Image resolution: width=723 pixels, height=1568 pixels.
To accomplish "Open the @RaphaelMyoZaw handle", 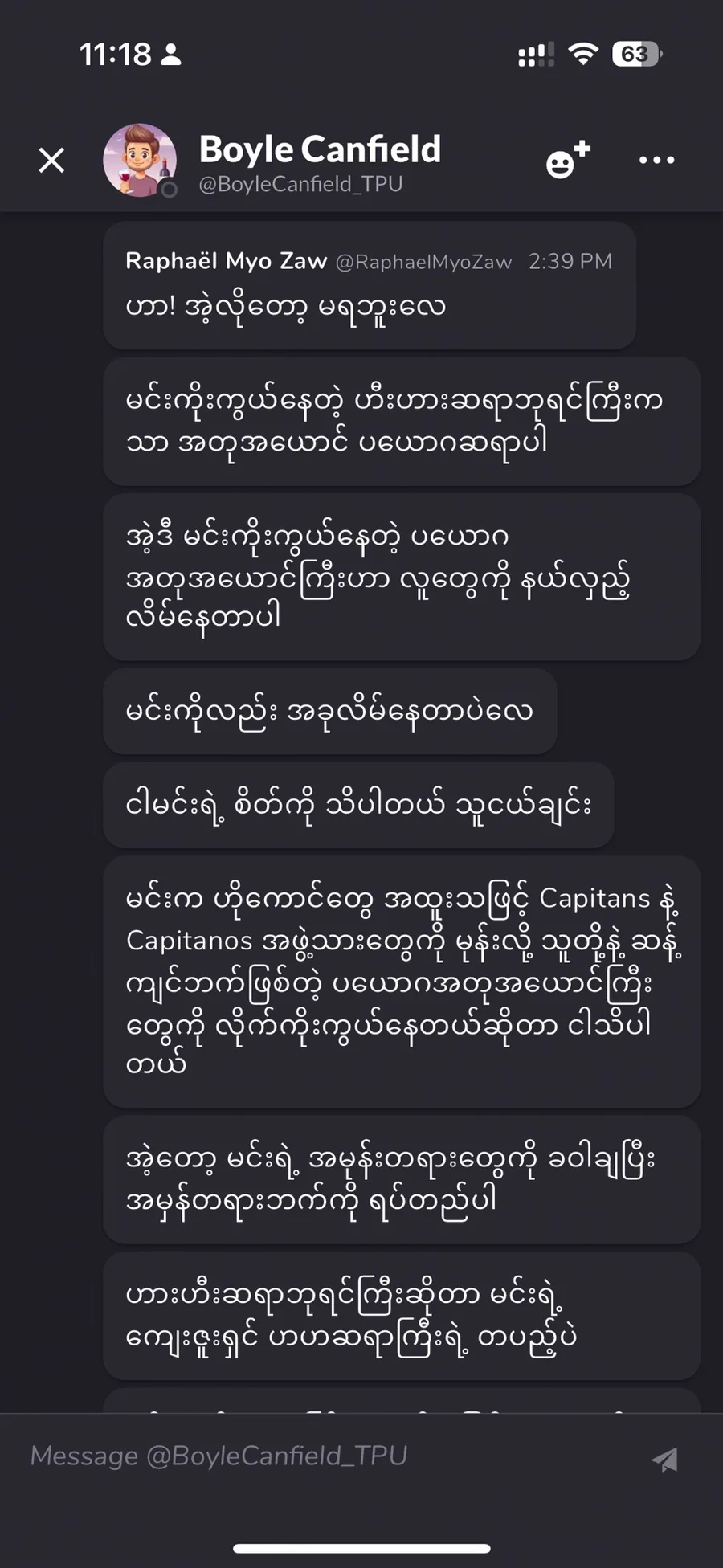I will 423,262.
